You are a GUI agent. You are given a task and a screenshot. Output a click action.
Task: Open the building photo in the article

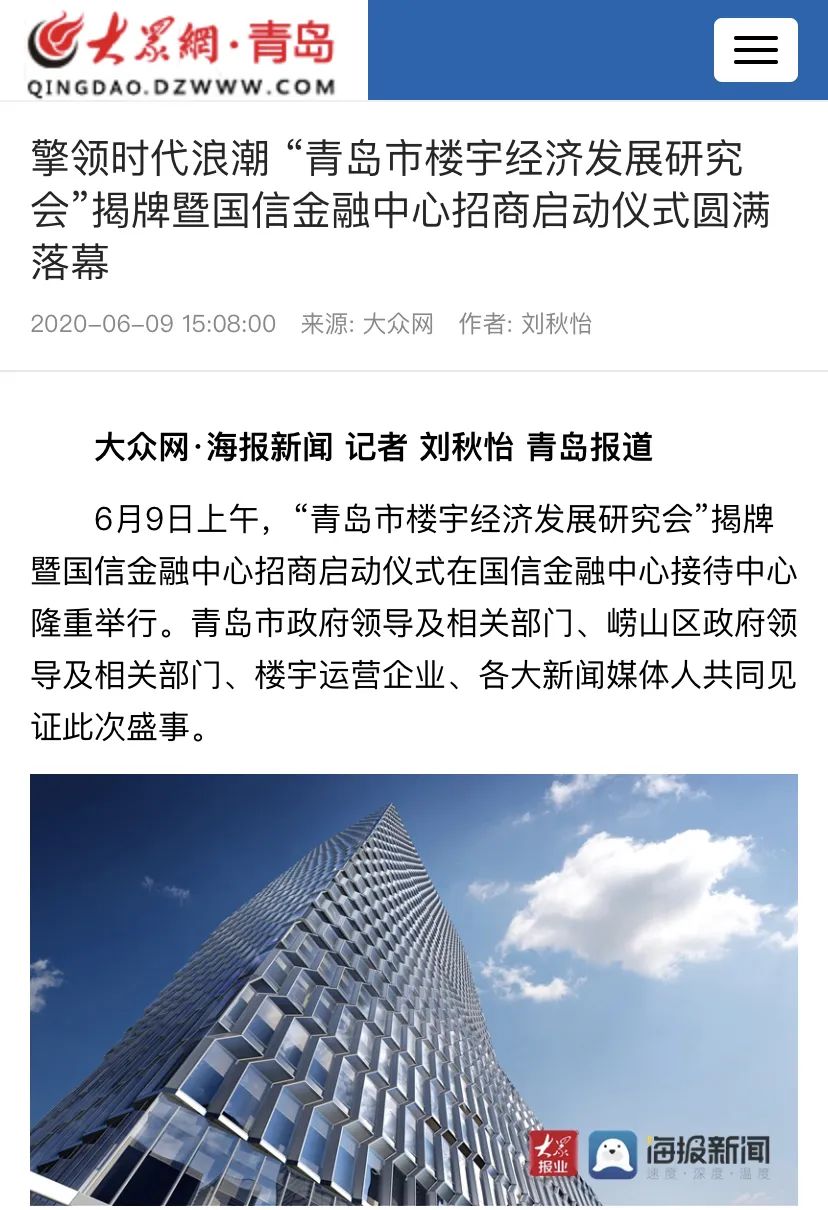(x=413, y=988)
